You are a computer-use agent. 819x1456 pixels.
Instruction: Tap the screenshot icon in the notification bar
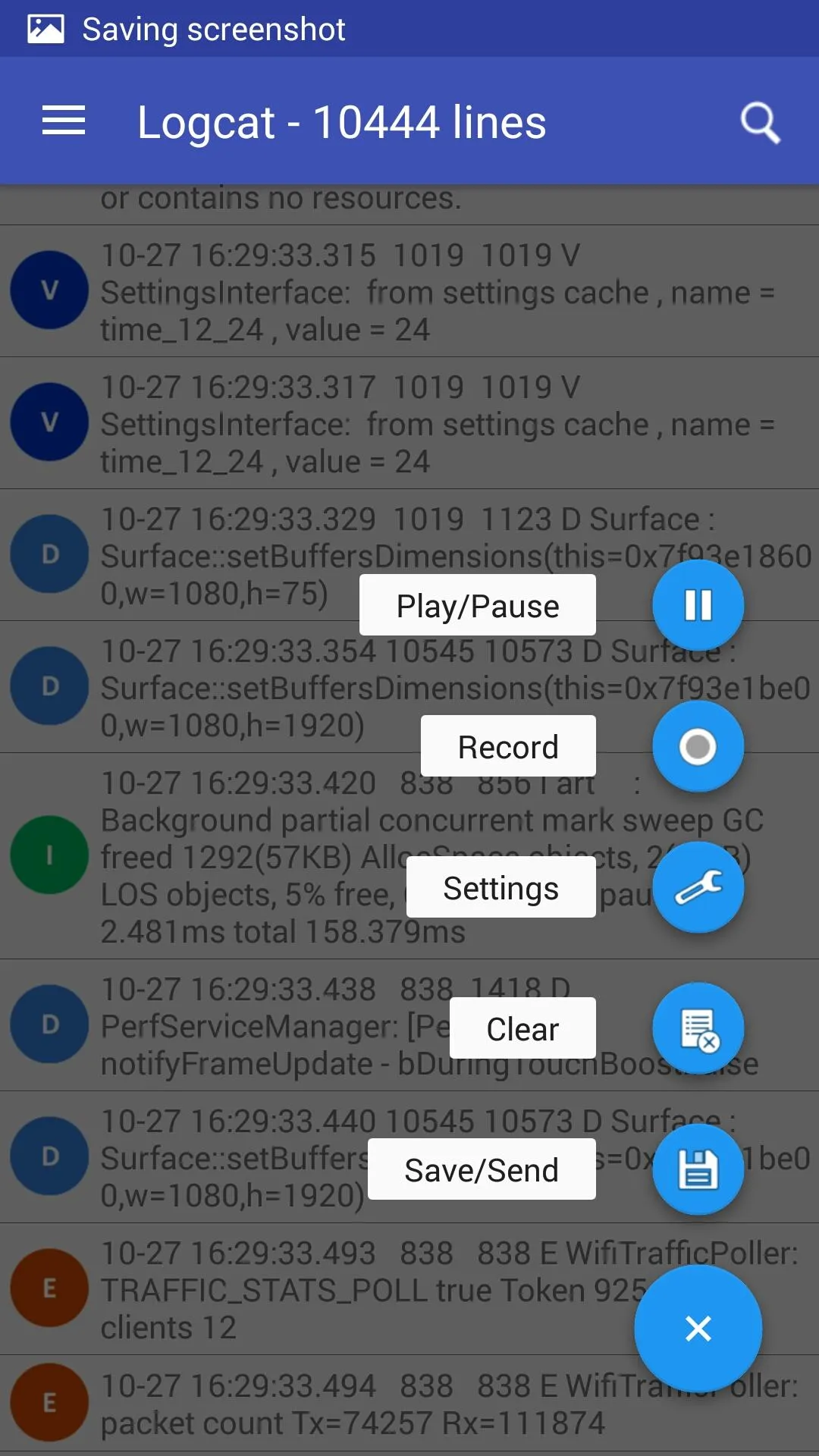click(x=44, y=28)
